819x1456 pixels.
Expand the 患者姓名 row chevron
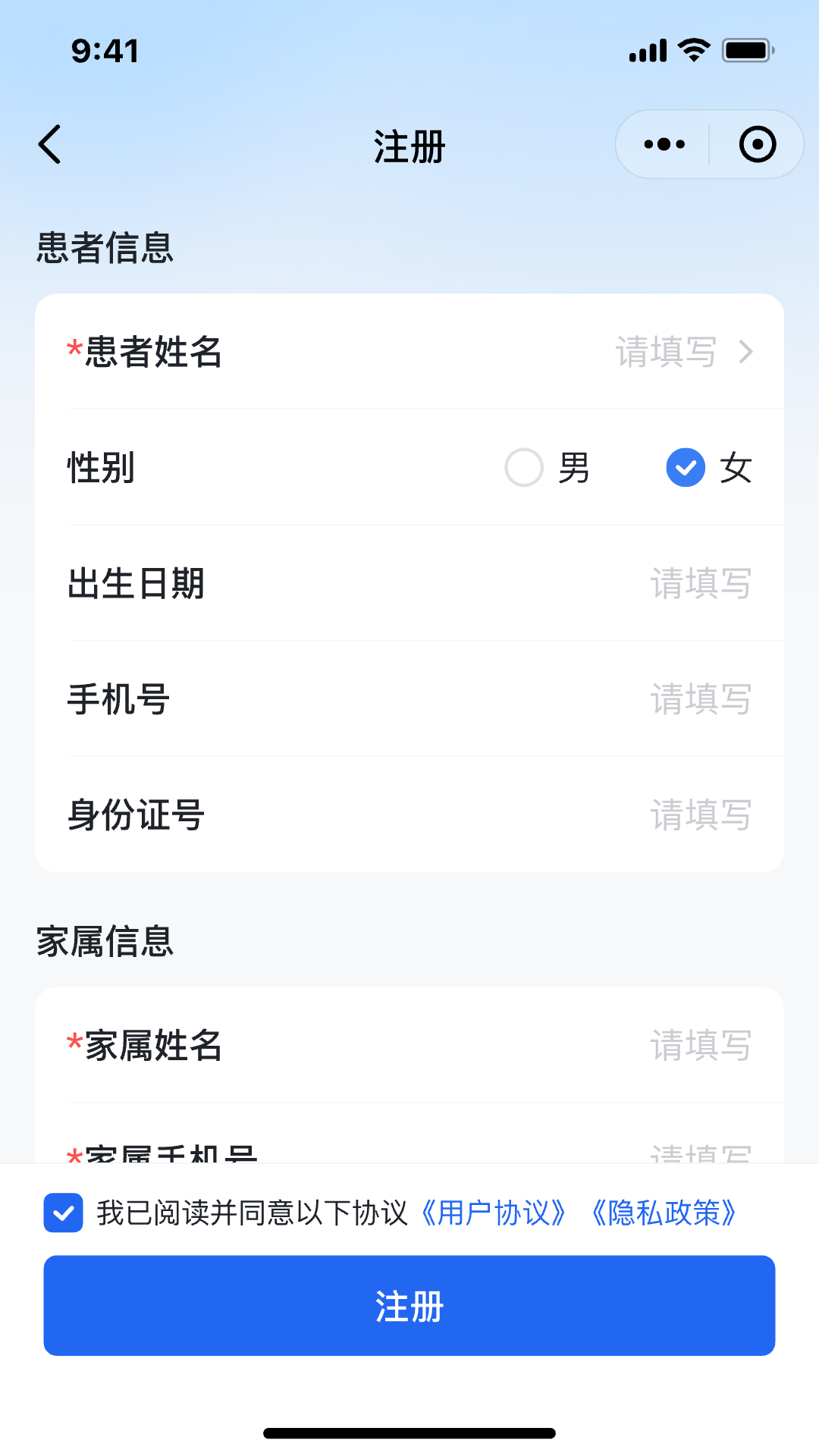(x=747, y=352)
